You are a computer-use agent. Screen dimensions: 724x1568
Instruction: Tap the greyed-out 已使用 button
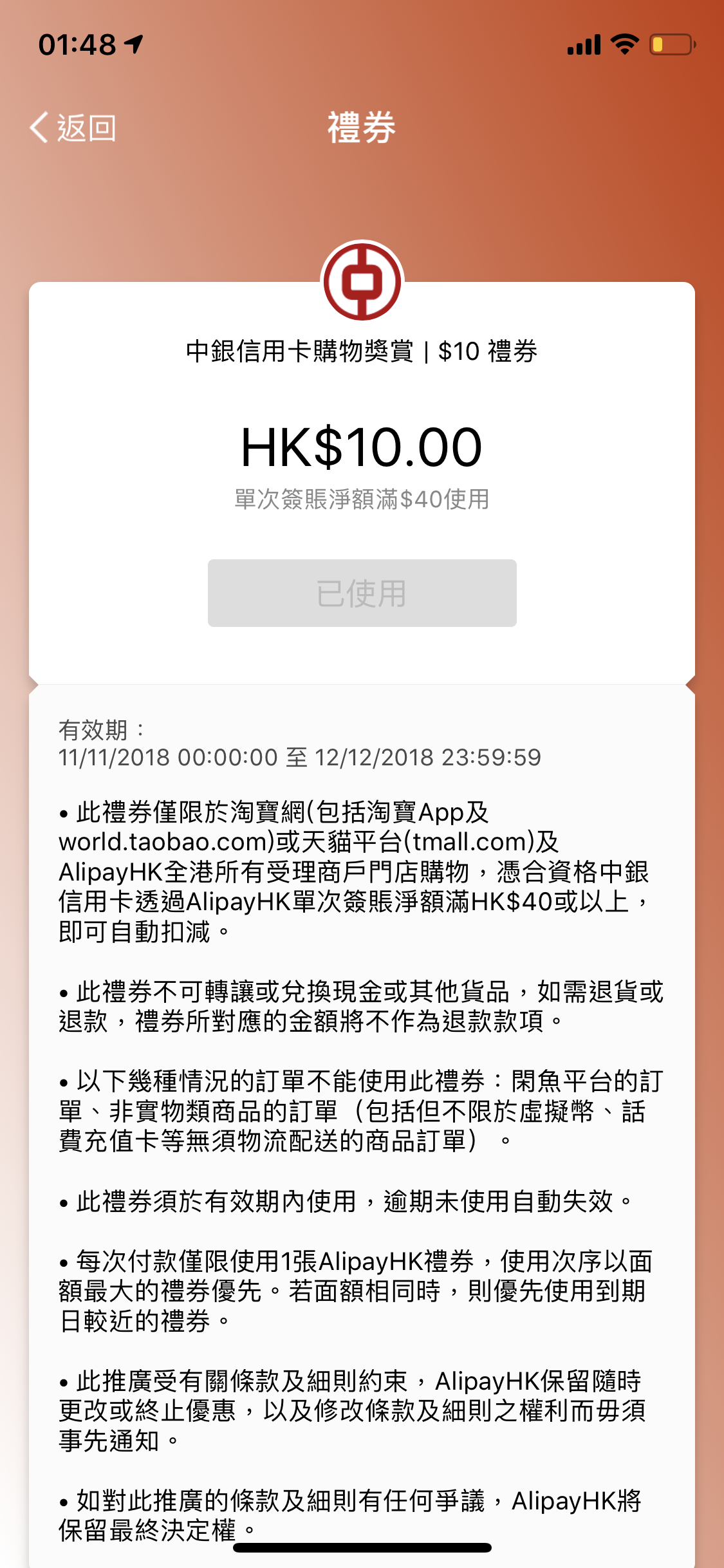[x=362, y=593]
